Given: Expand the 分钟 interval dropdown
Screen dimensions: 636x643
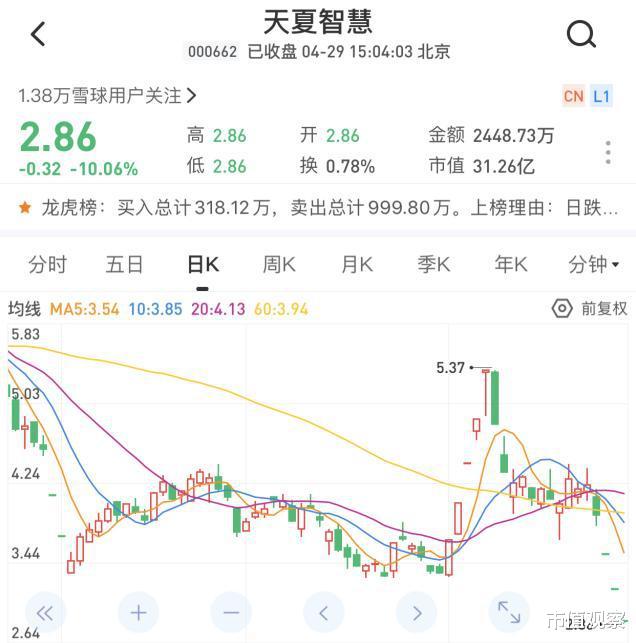Looking at the screenshot, I should point(593,264).
